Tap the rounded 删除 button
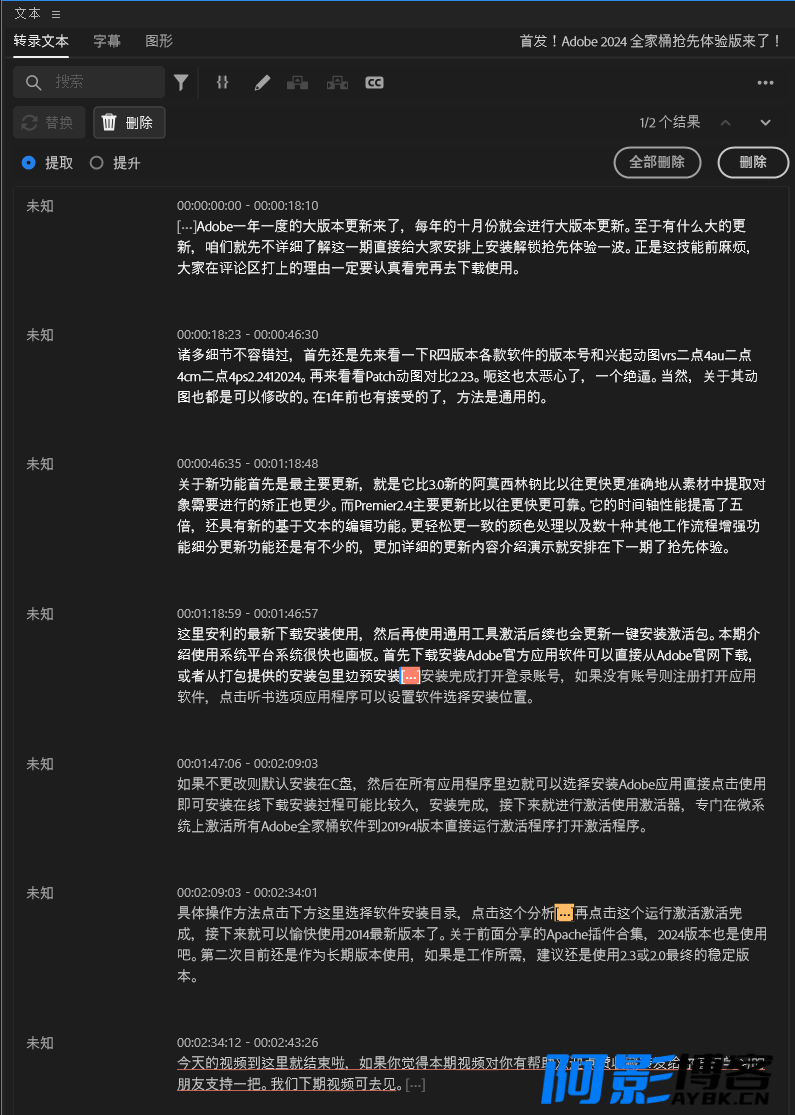 752,162
